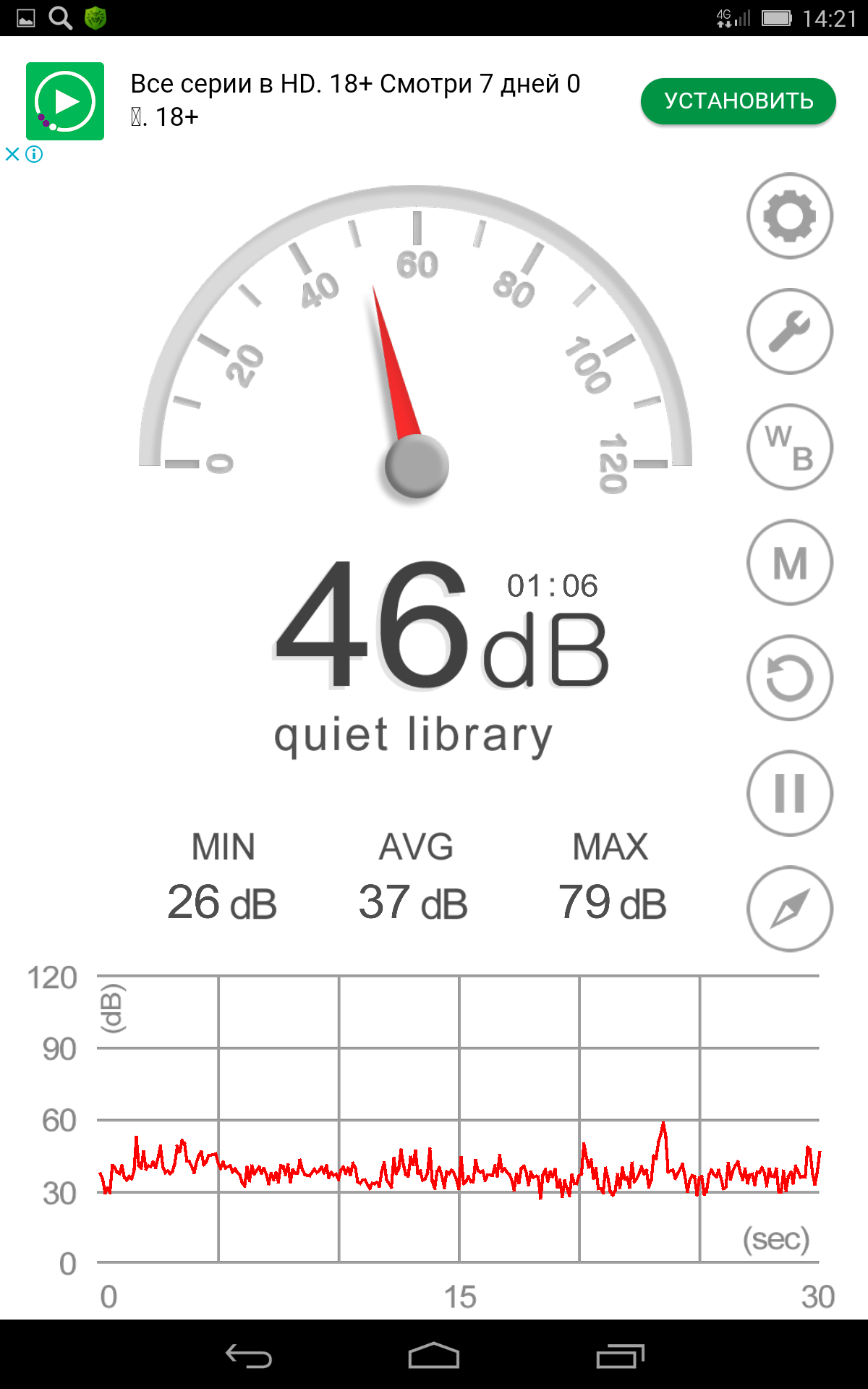Screen dimensions: 868x1389
Task: Go back using the system back button
Action: click(x=248, y=1356)
